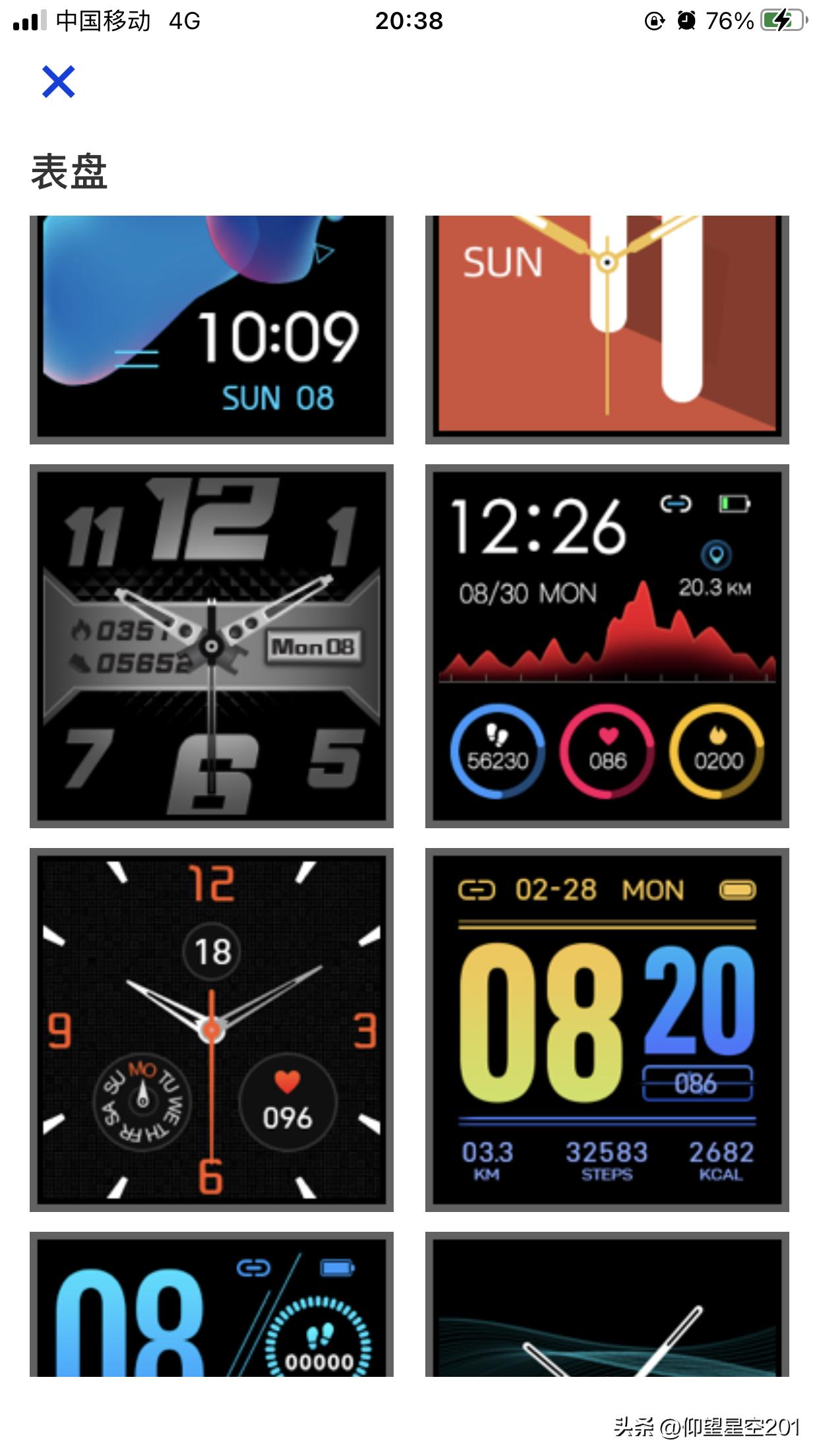Image resolution: width=819 pixels, height=1456 pixels.
Task: Pick the orange-numeral analog face with 096
Action: coord(211,1029)
